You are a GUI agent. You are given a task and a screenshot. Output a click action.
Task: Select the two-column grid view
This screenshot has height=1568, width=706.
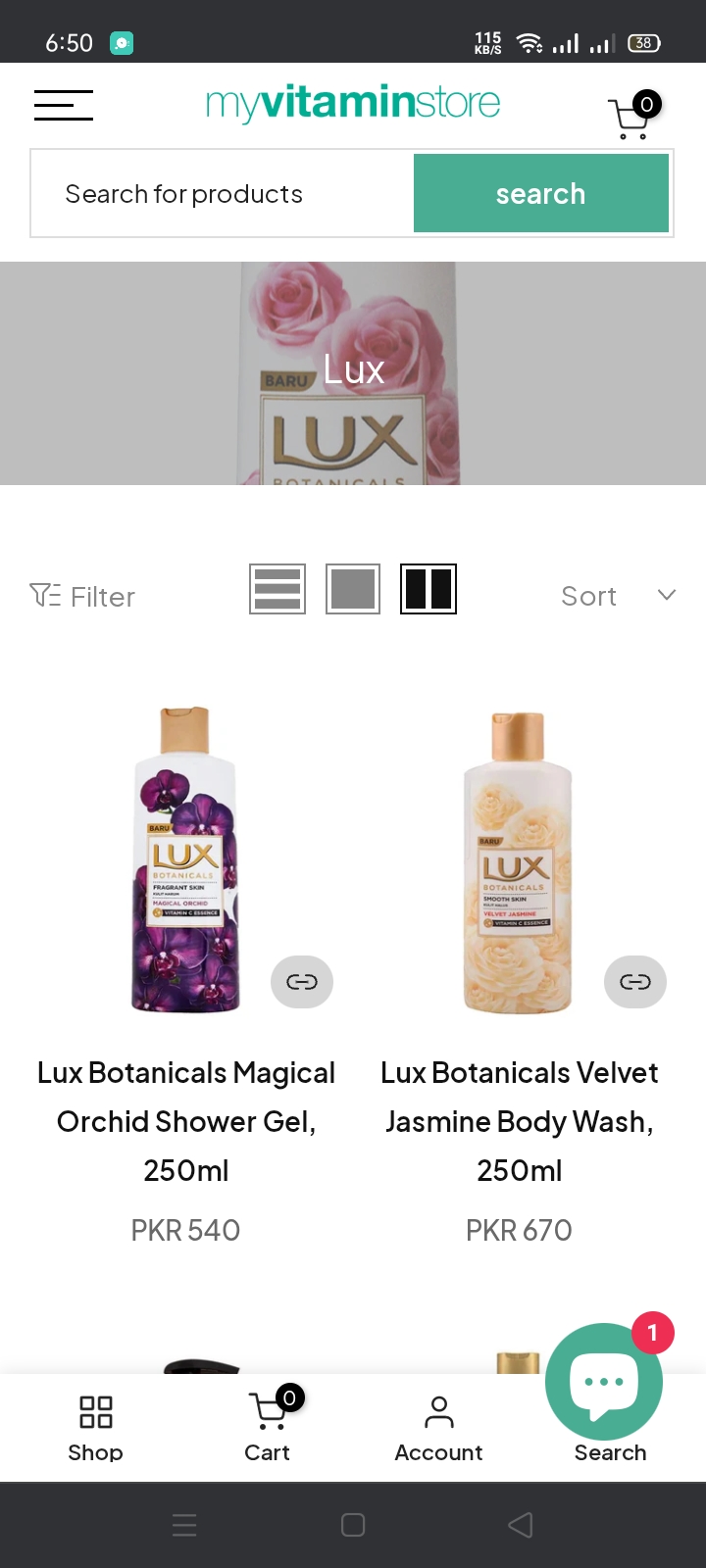click(x=429, y=589)
